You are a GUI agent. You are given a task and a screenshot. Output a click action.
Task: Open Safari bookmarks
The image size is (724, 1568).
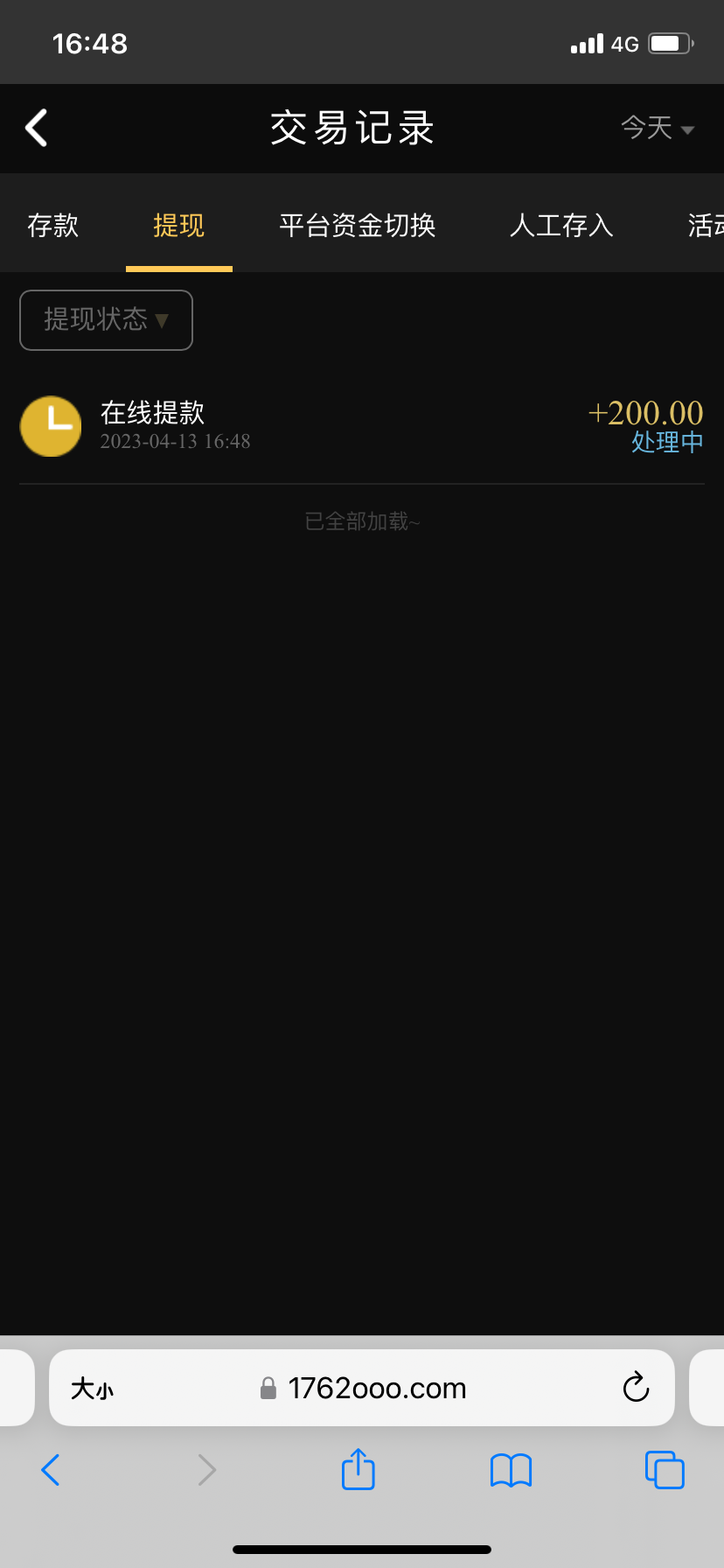(511, 1470)
